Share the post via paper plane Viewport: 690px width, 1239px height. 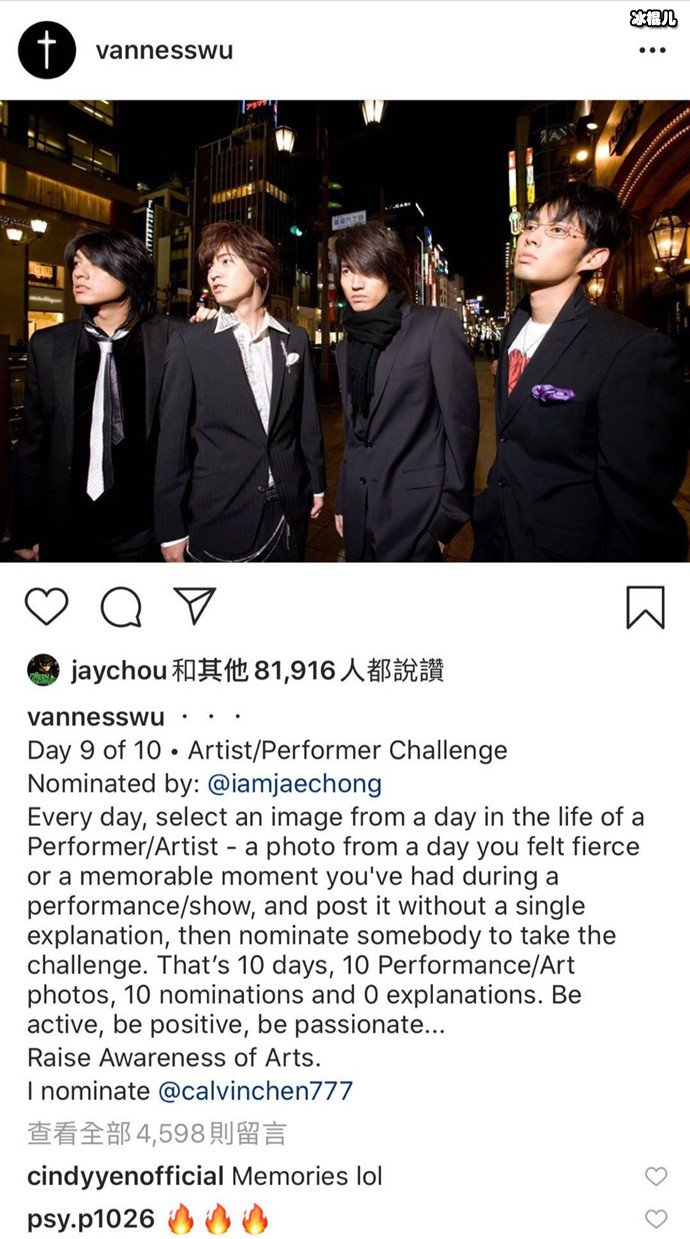pyautogui.click(x=194, y=606)
